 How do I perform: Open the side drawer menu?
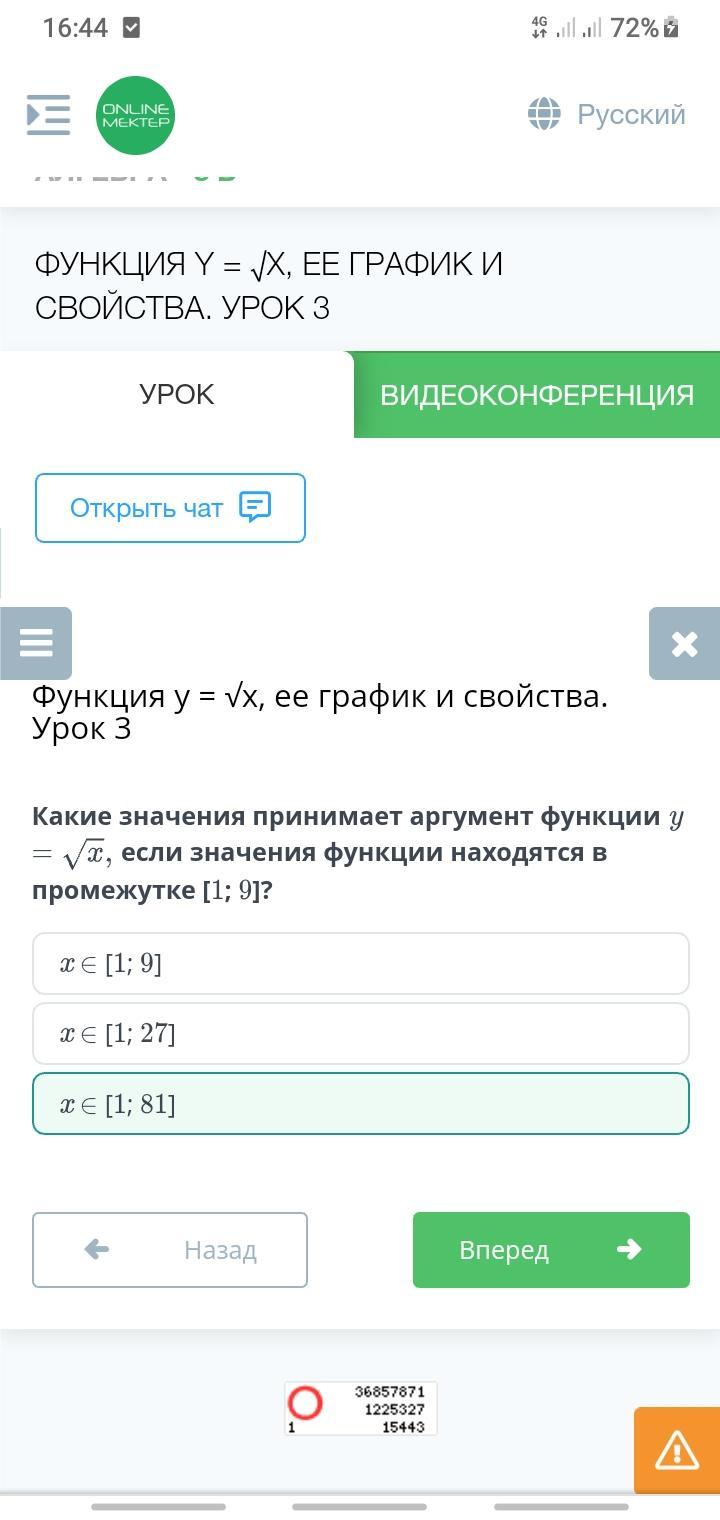[x=48, y=115]
